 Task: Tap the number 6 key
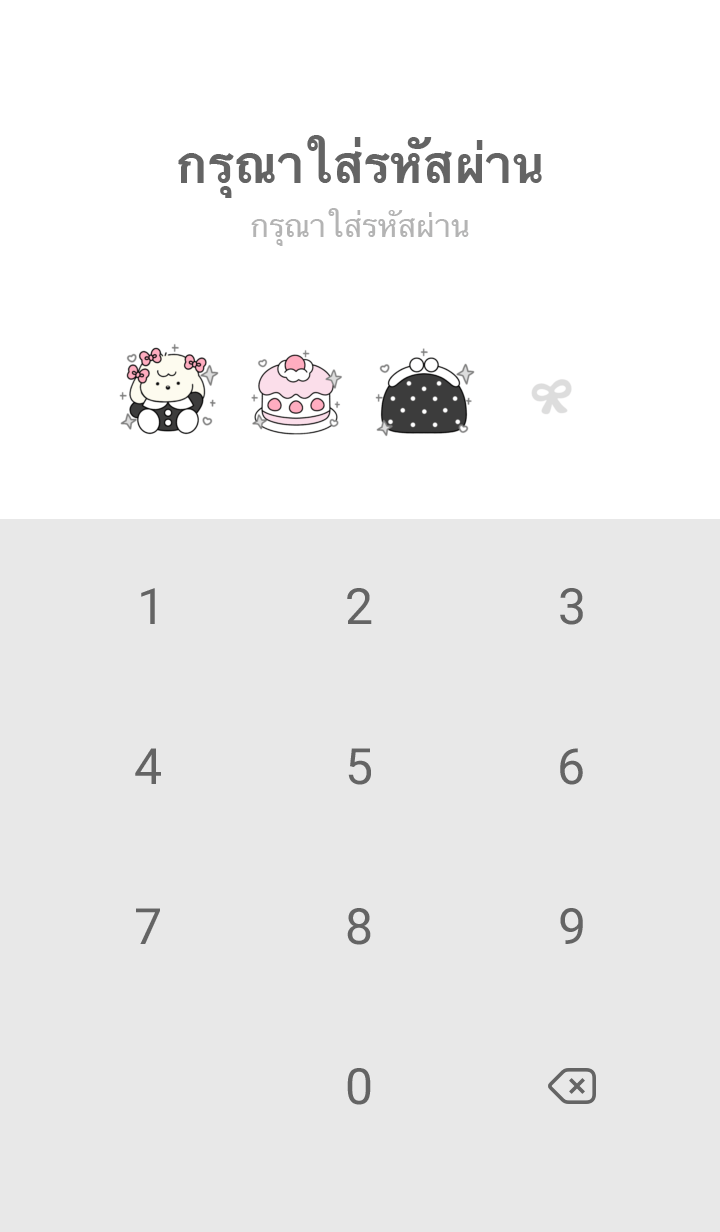tap(571, 767)
